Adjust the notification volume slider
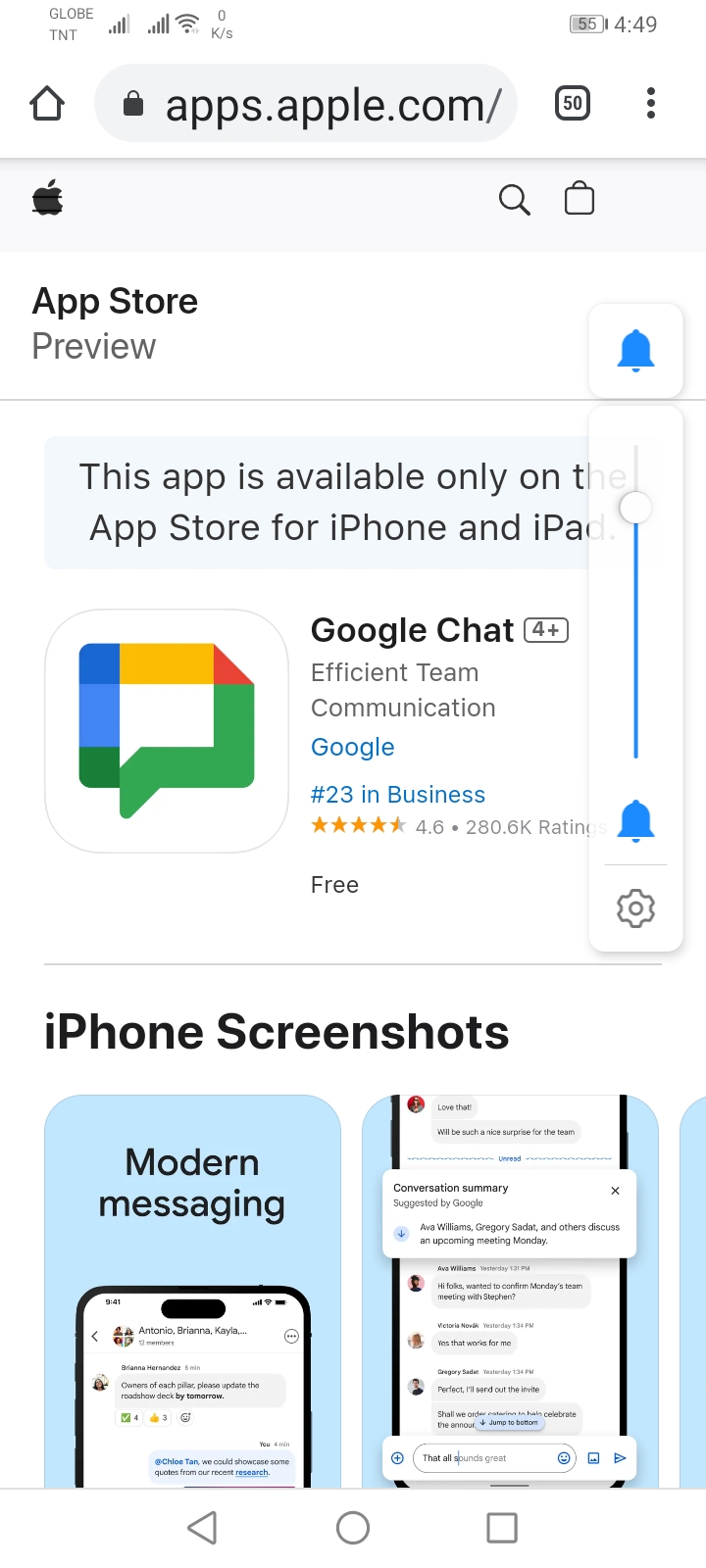Image resolution: width=706 pixels, height=1568 pixels. (635, 508)
